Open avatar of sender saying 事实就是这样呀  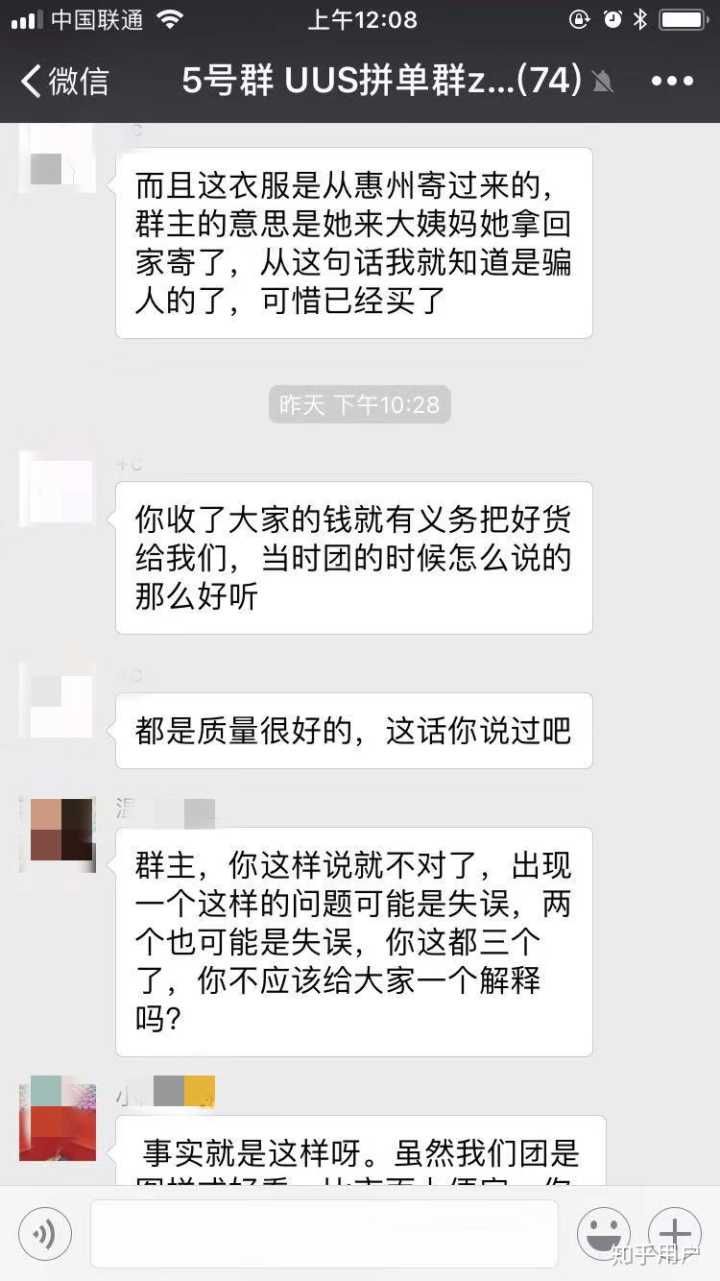click(x=57, y=1118)
